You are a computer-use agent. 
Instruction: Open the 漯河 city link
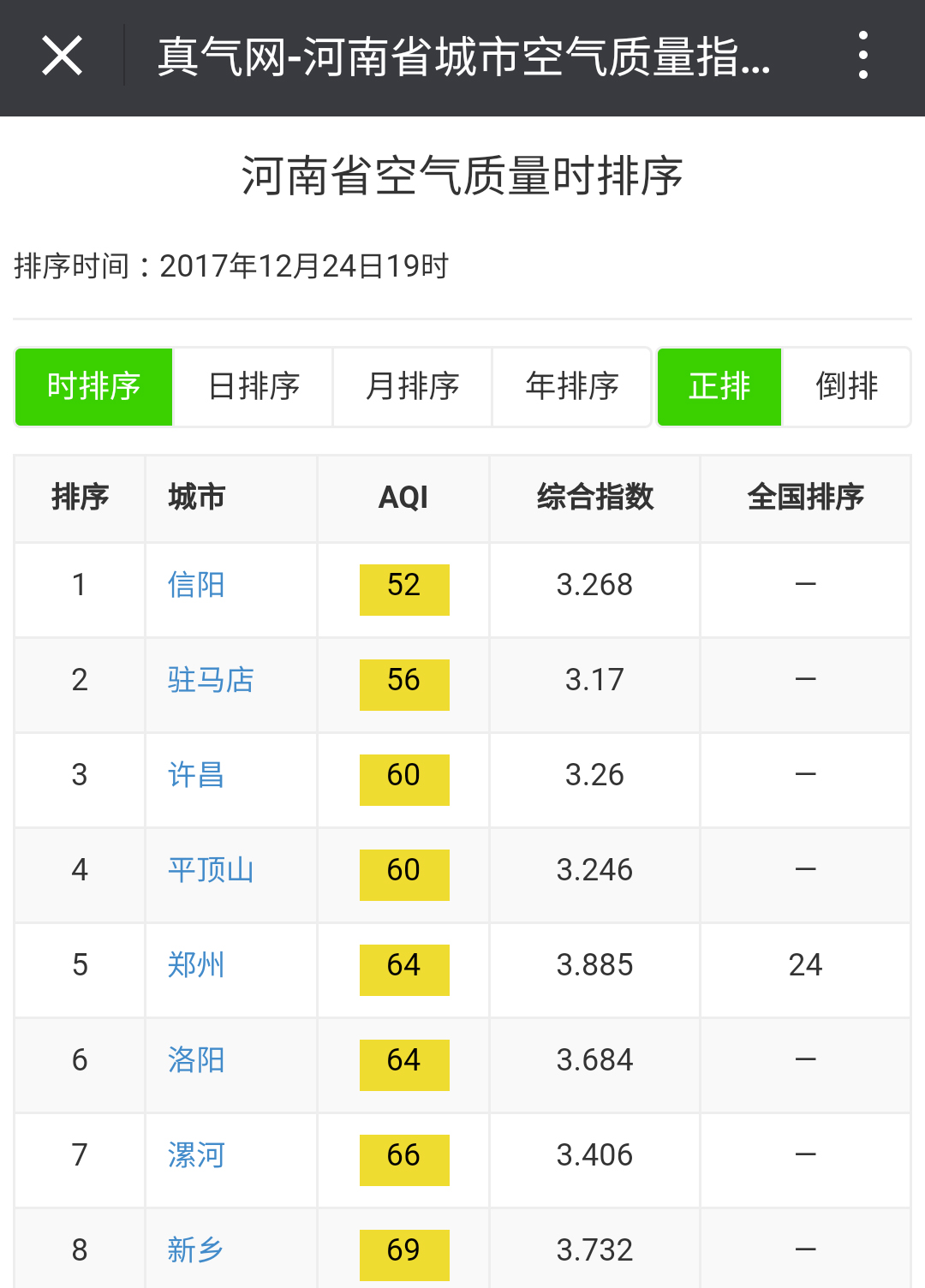[196, 1155]
